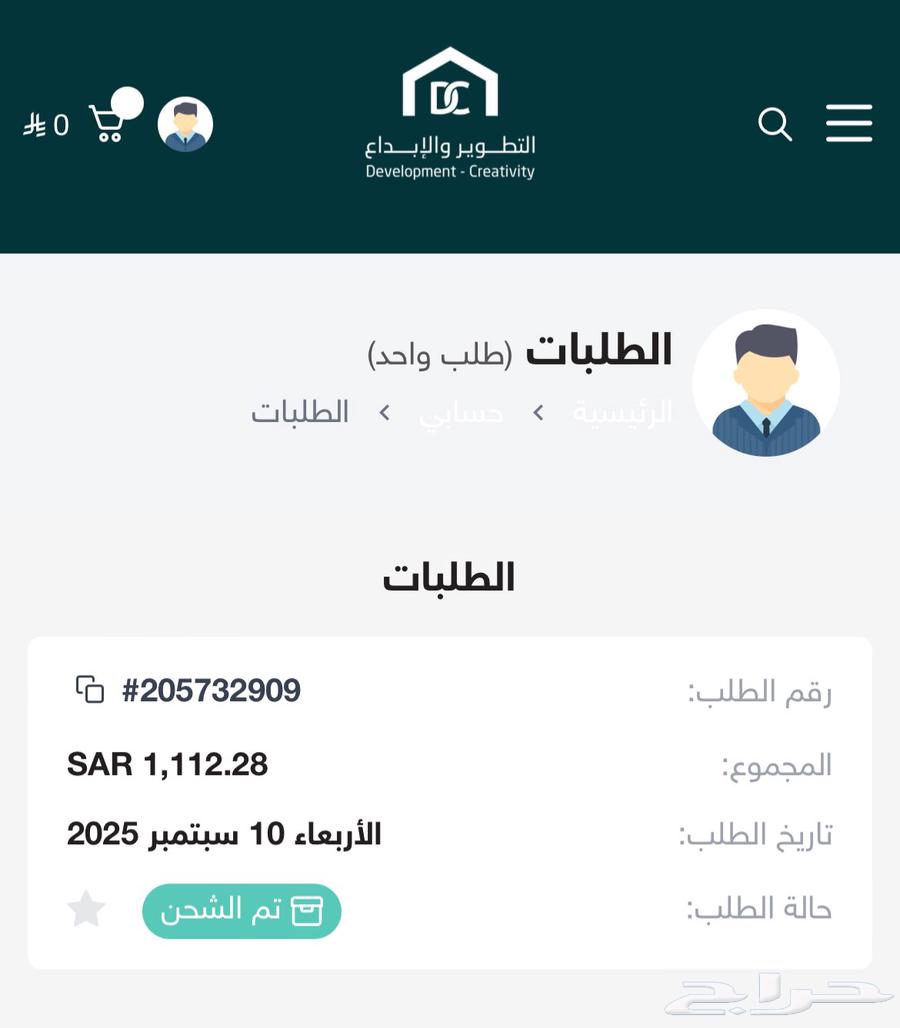Viewport: 900px width, 1028px height.
Task: Open the profile avatar in header
Action: point(185,125)
